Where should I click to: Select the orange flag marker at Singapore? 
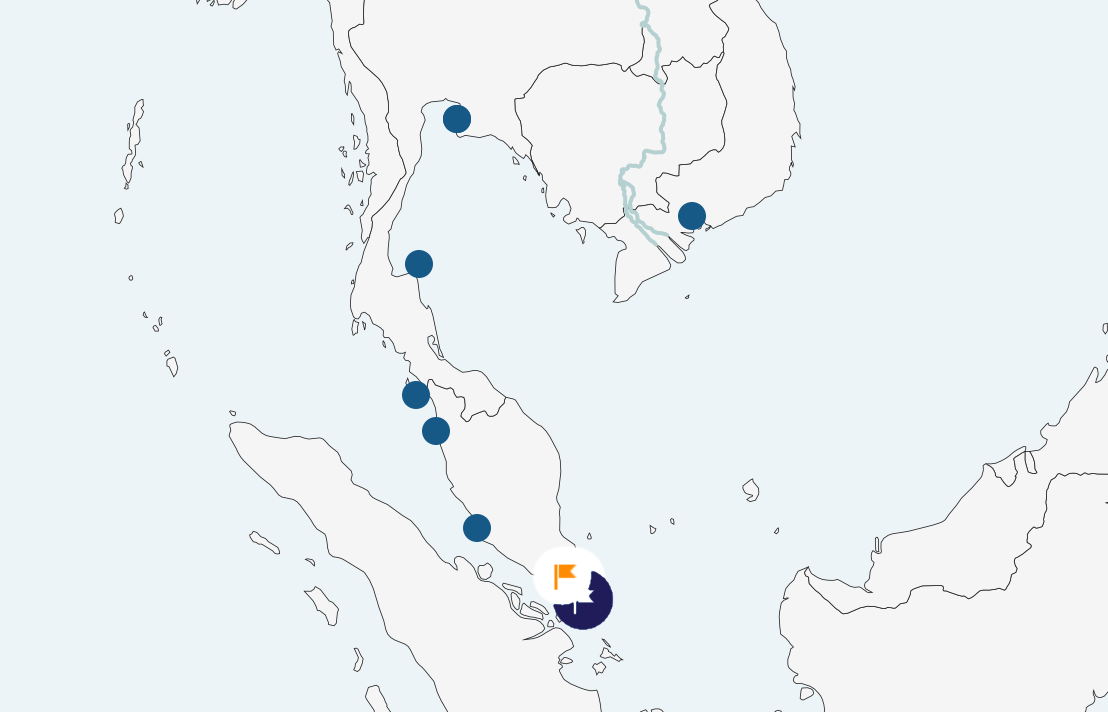[x=567, y=576]
